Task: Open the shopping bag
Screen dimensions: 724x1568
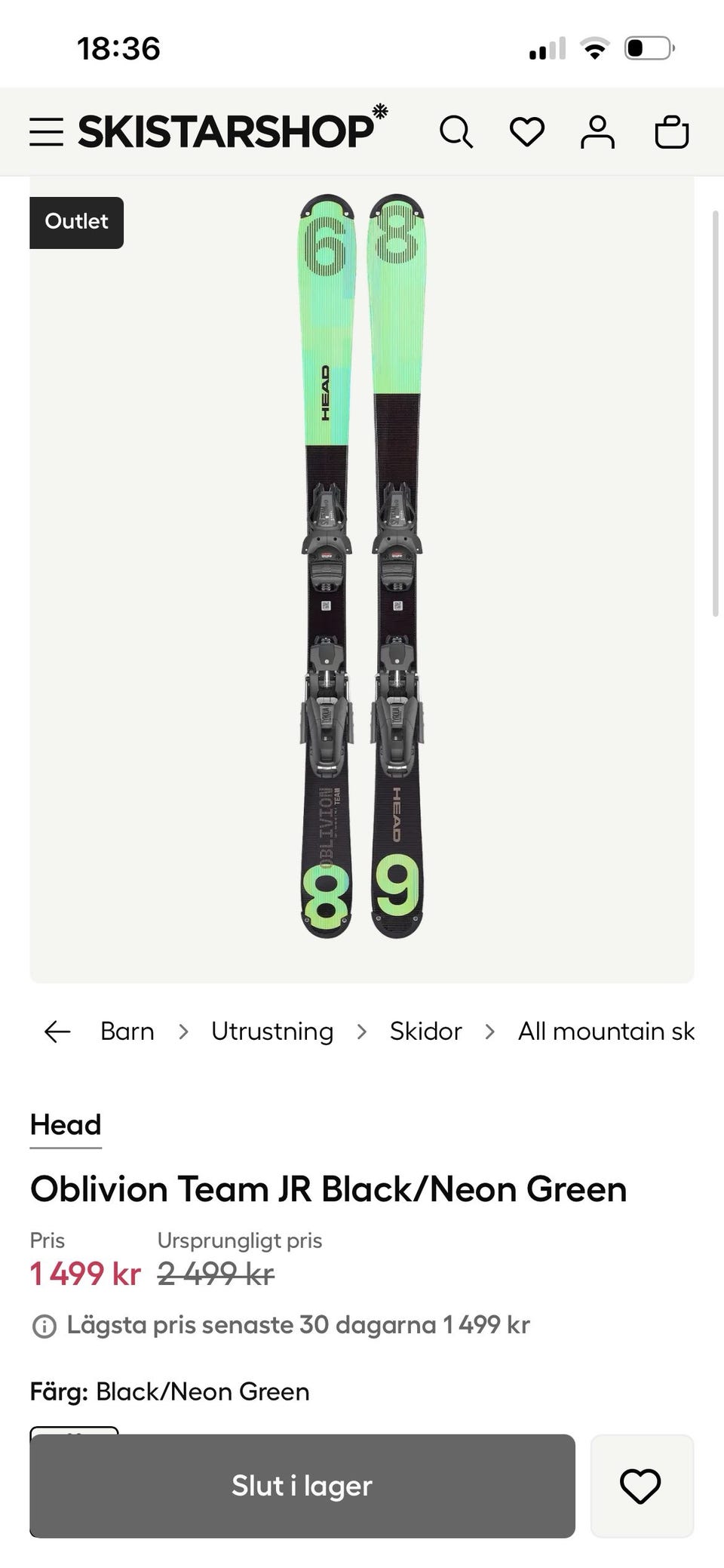Action: tap(671, 132)
